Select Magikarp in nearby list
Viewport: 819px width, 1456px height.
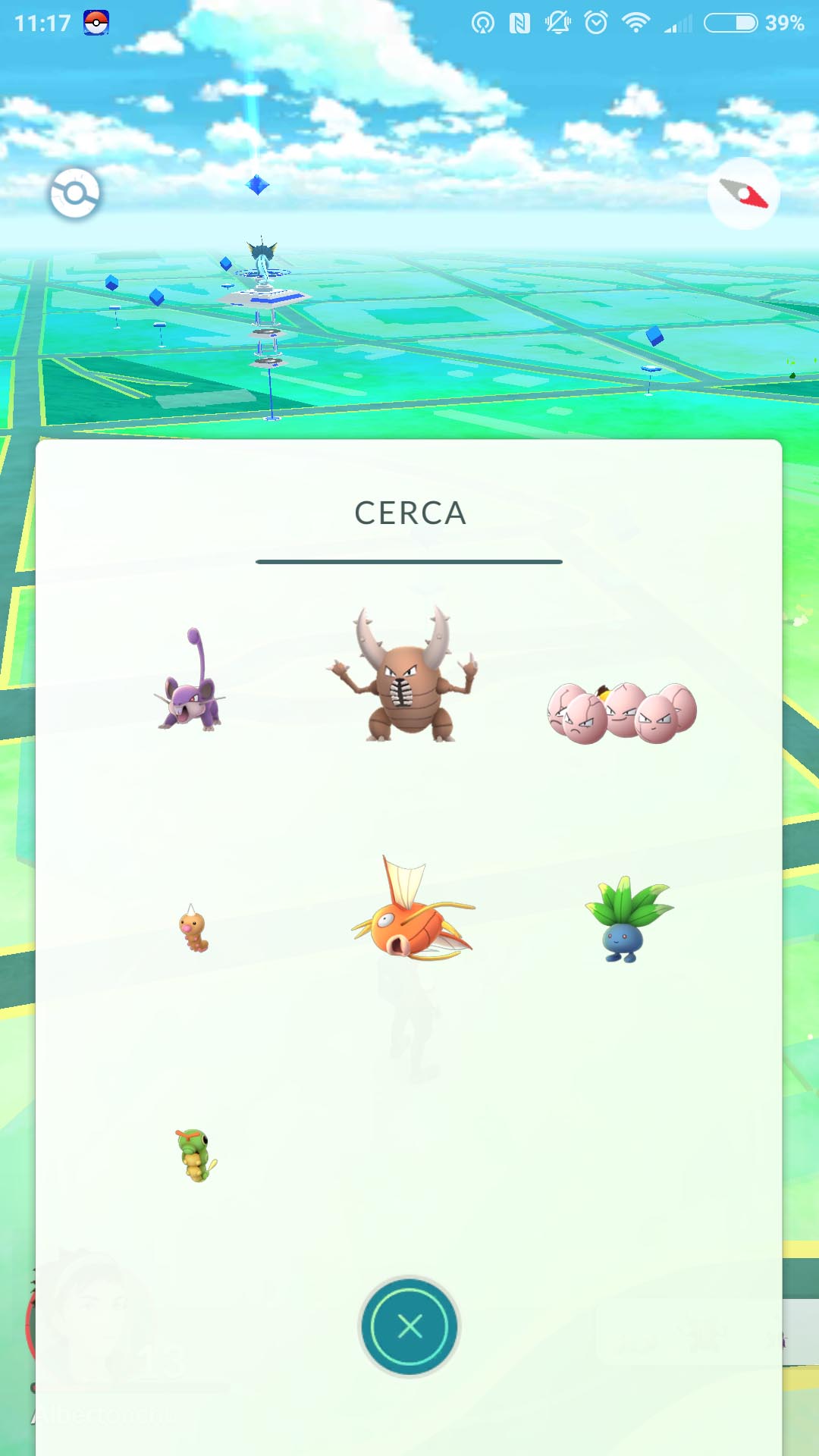click(412, 908)
